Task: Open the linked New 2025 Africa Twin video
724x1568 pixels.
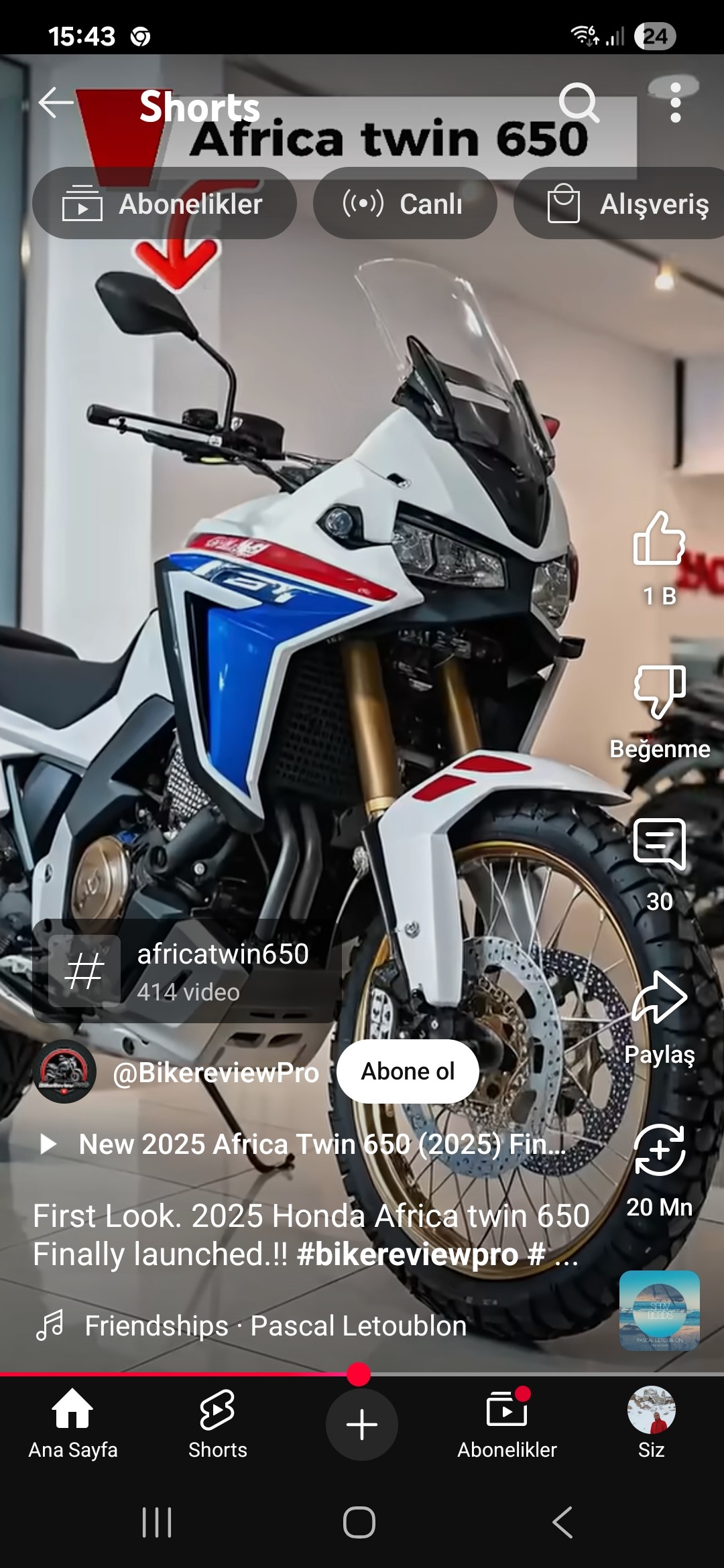Action: click(322, 1144)
